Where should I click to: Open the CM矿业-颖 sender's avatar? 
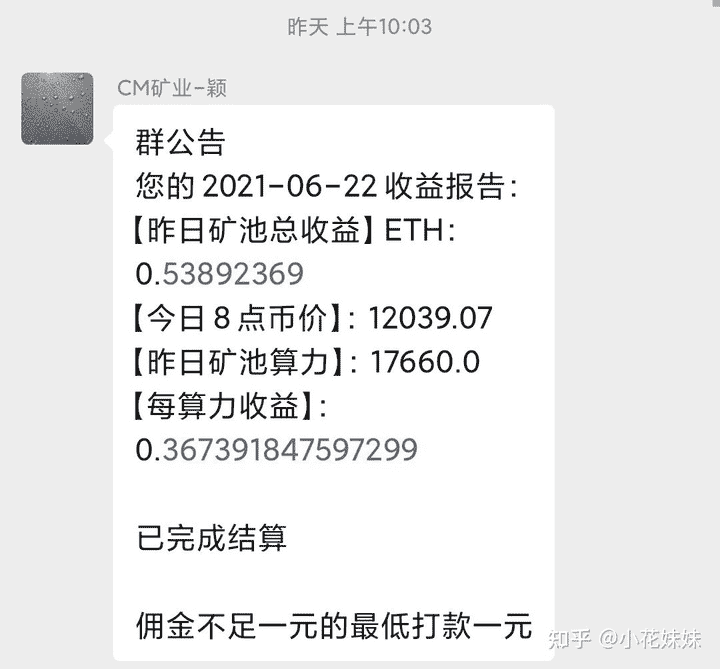[x=57, y=108]
